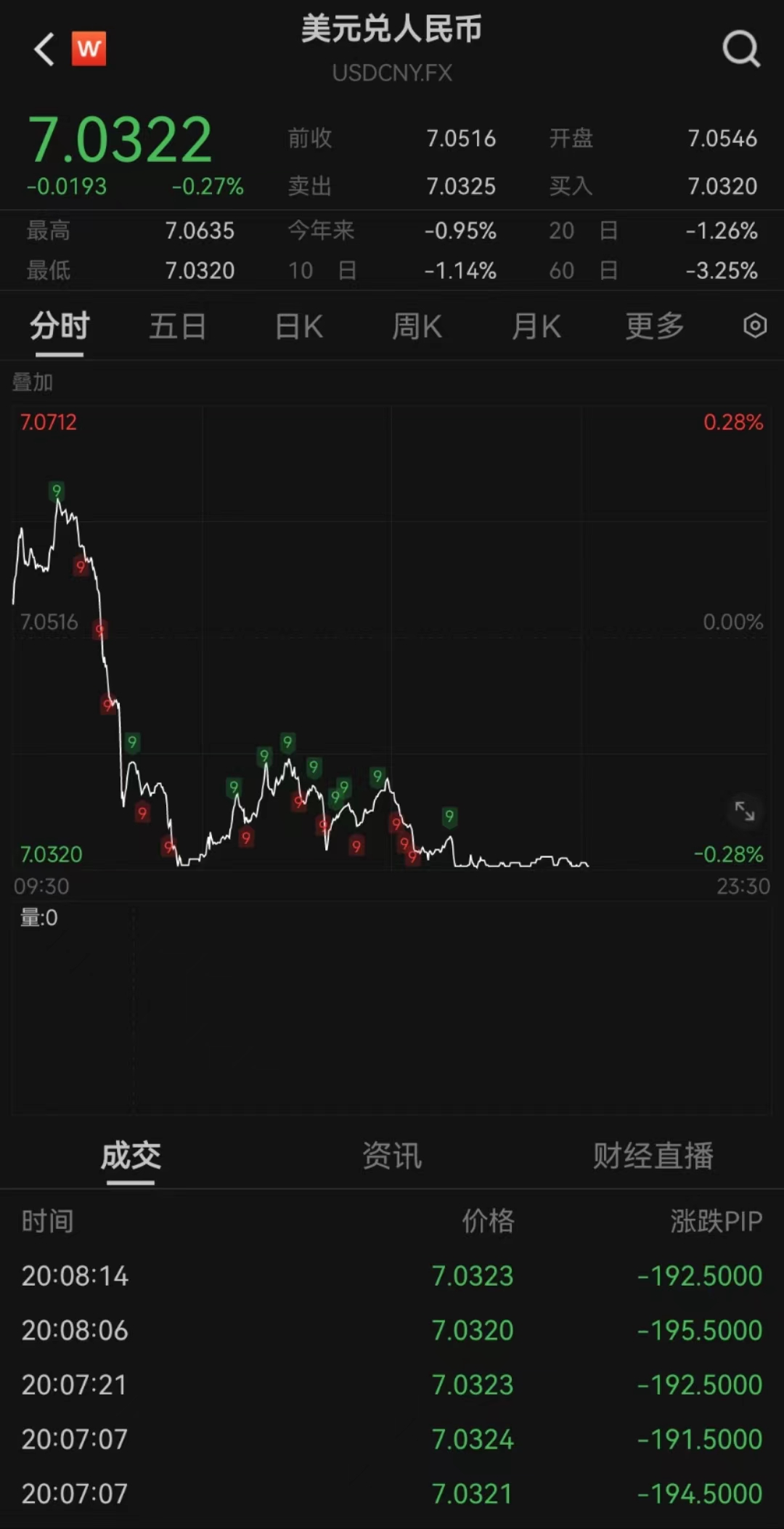784x1529 pixels.
Task: Show the 月K chart
Action: [x=536, y=327]
